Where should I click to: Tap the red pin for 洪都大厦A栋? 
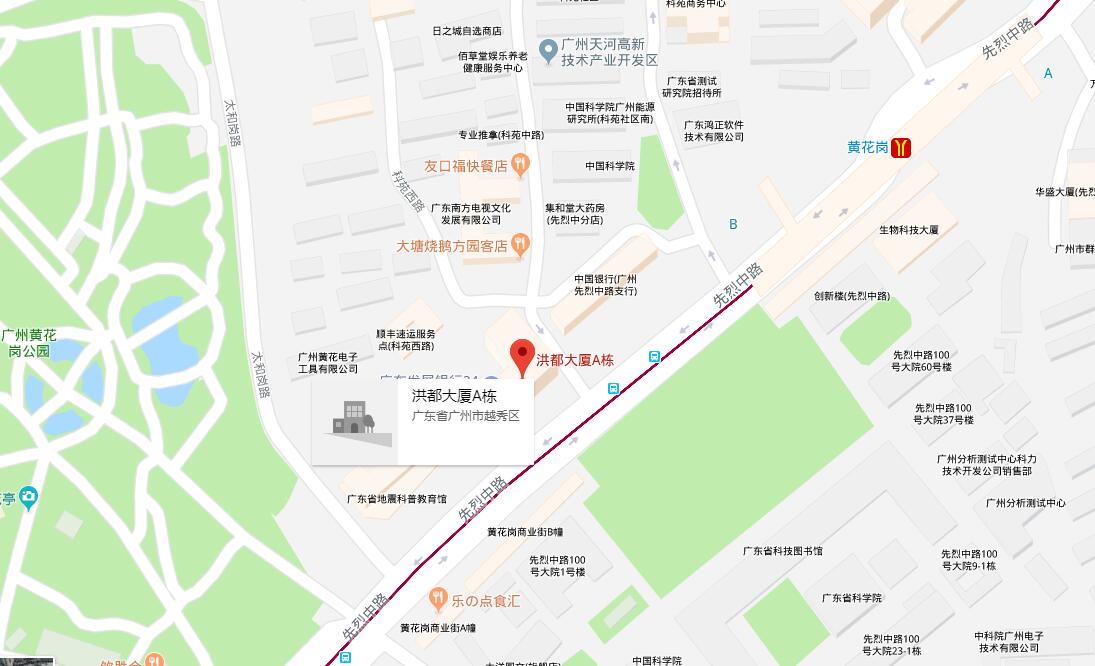(x=522, y=355)
